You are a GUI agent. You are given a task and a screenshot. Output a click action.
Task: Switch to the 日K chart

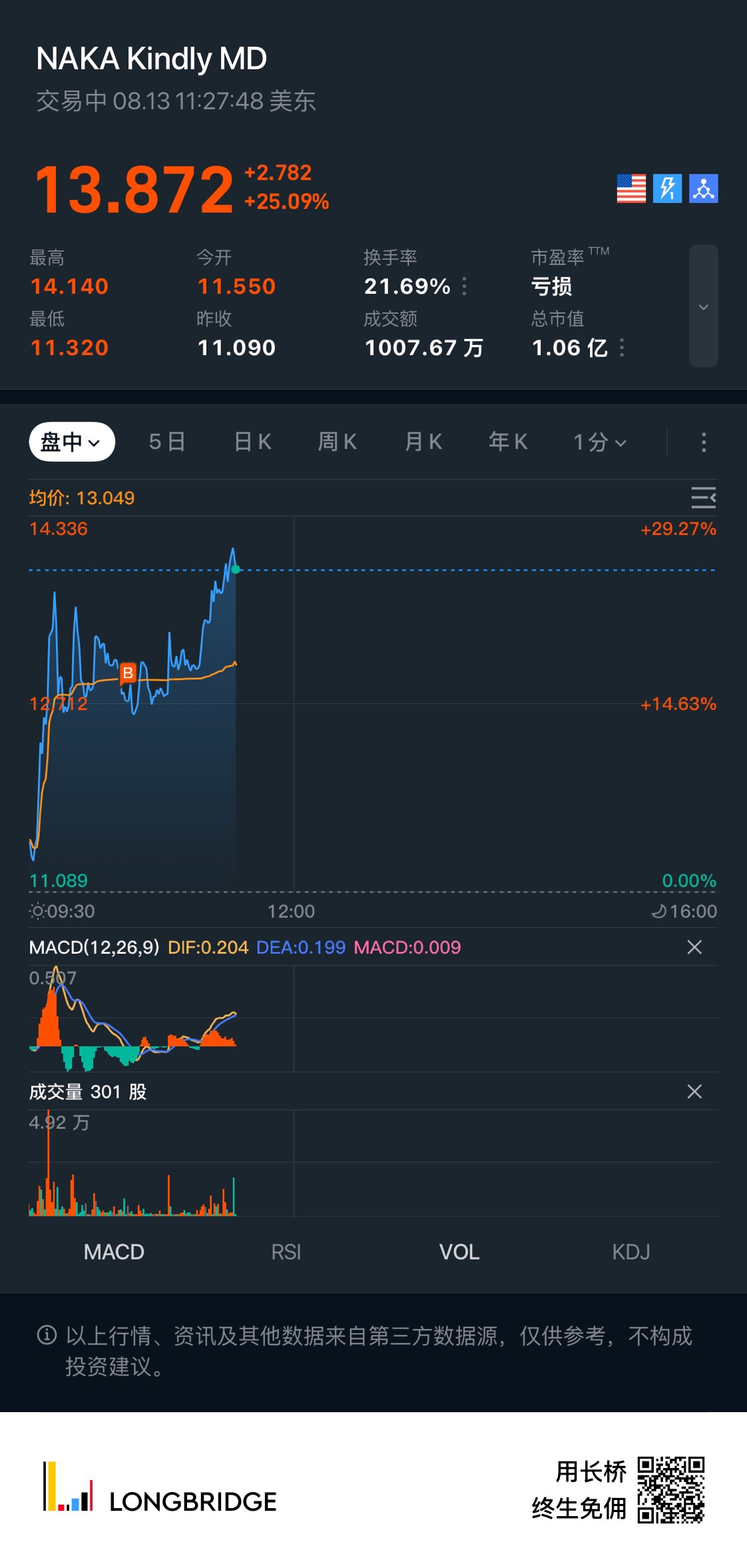(253, 442)
